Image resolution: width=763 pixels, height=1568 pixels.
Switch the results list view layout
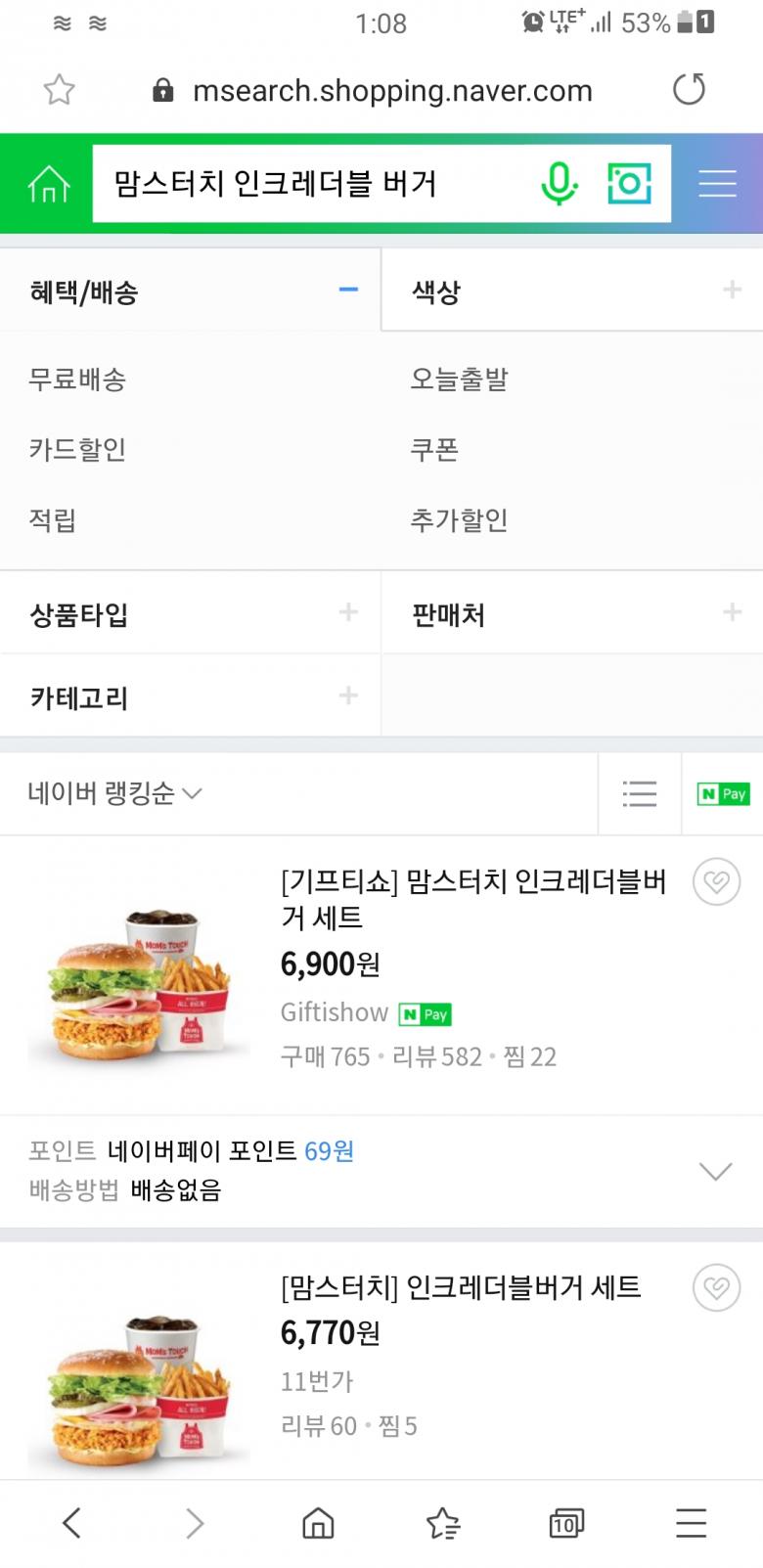pos(640,793)
